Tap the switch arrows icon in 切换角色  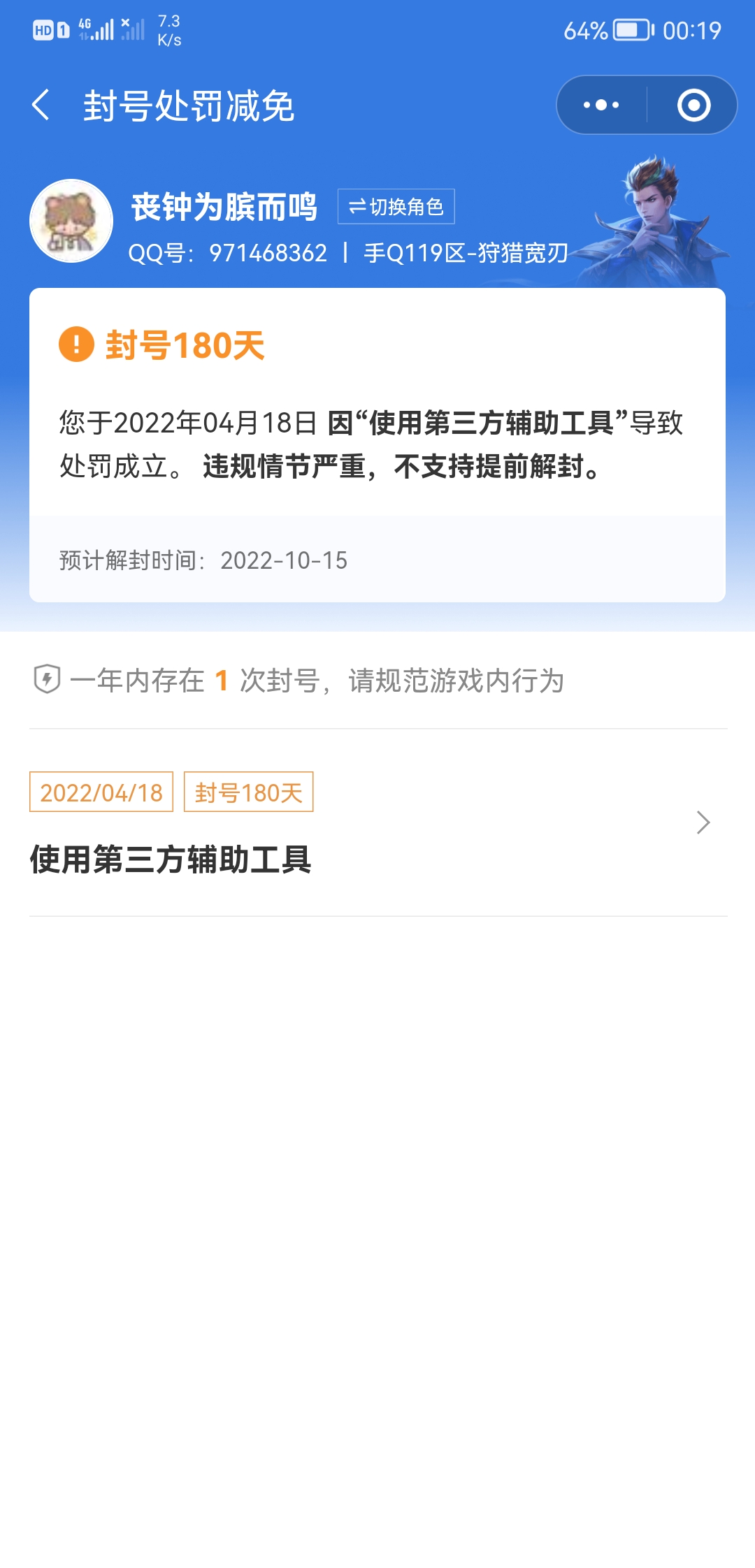click(358, 207)
